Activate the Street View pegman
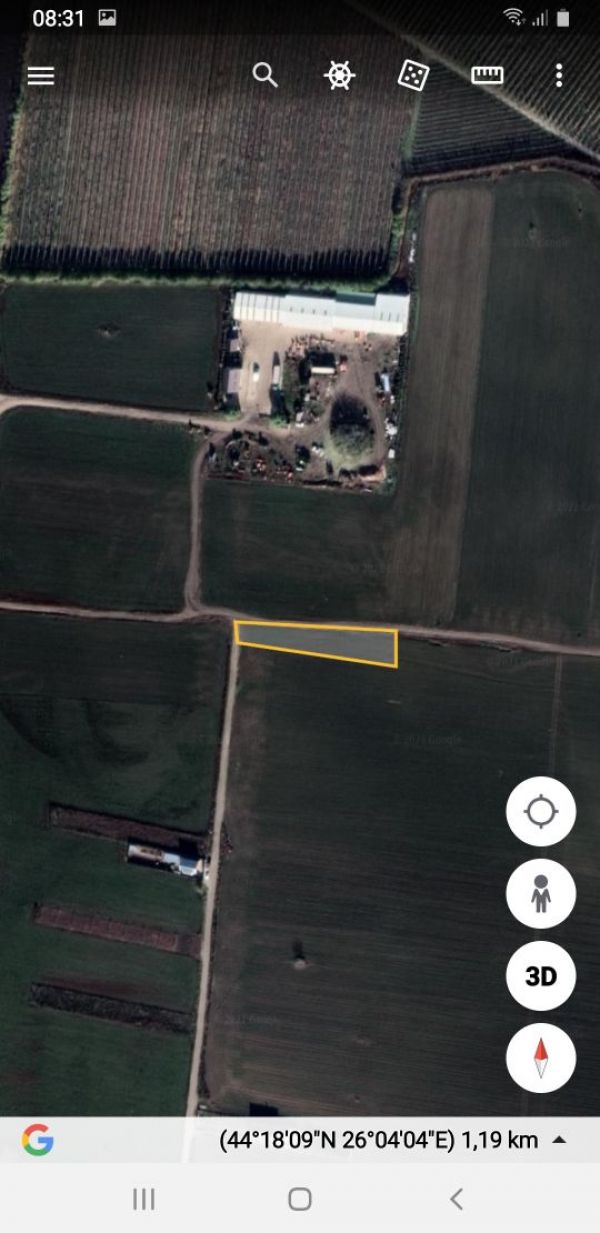 tap(541, 894)
